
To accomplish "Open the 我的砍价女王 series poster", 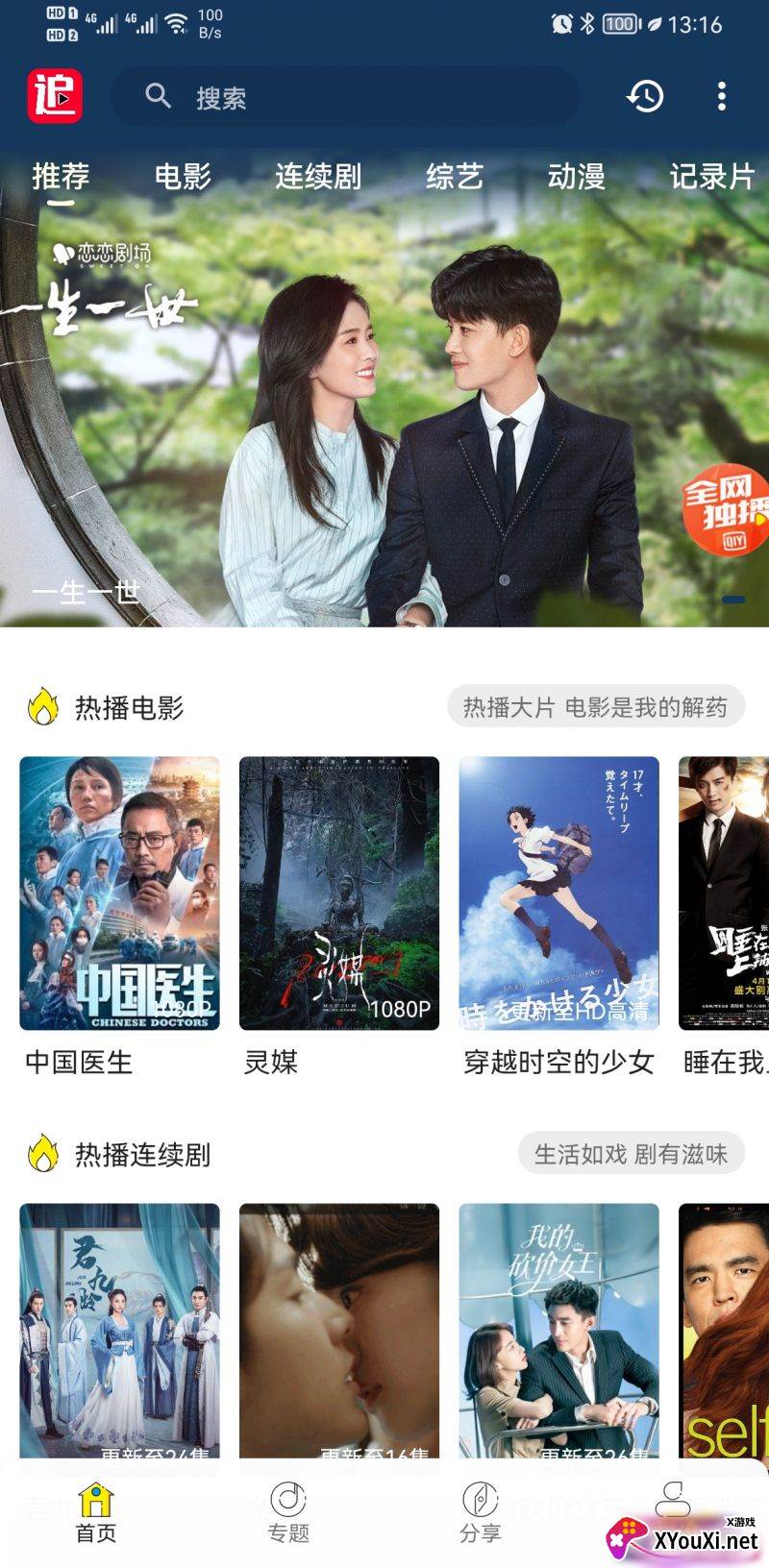I will coord(558,1331).
